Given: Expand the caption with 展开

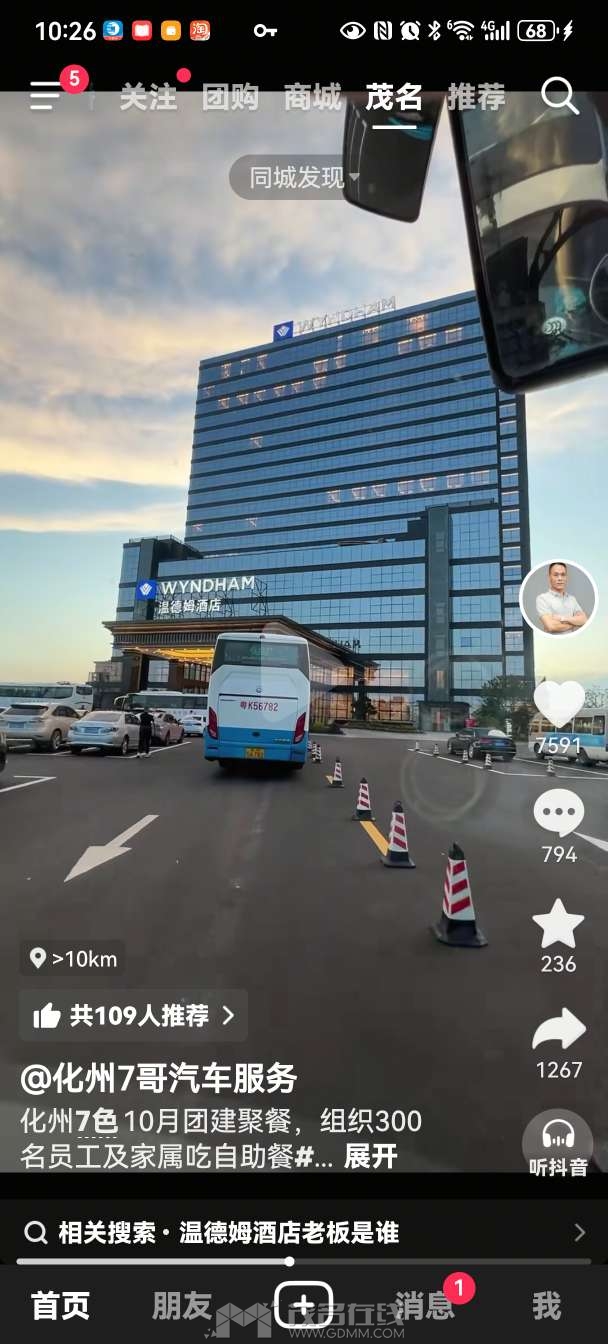Looking at the screenshot, I should [x=370, y=1157].
